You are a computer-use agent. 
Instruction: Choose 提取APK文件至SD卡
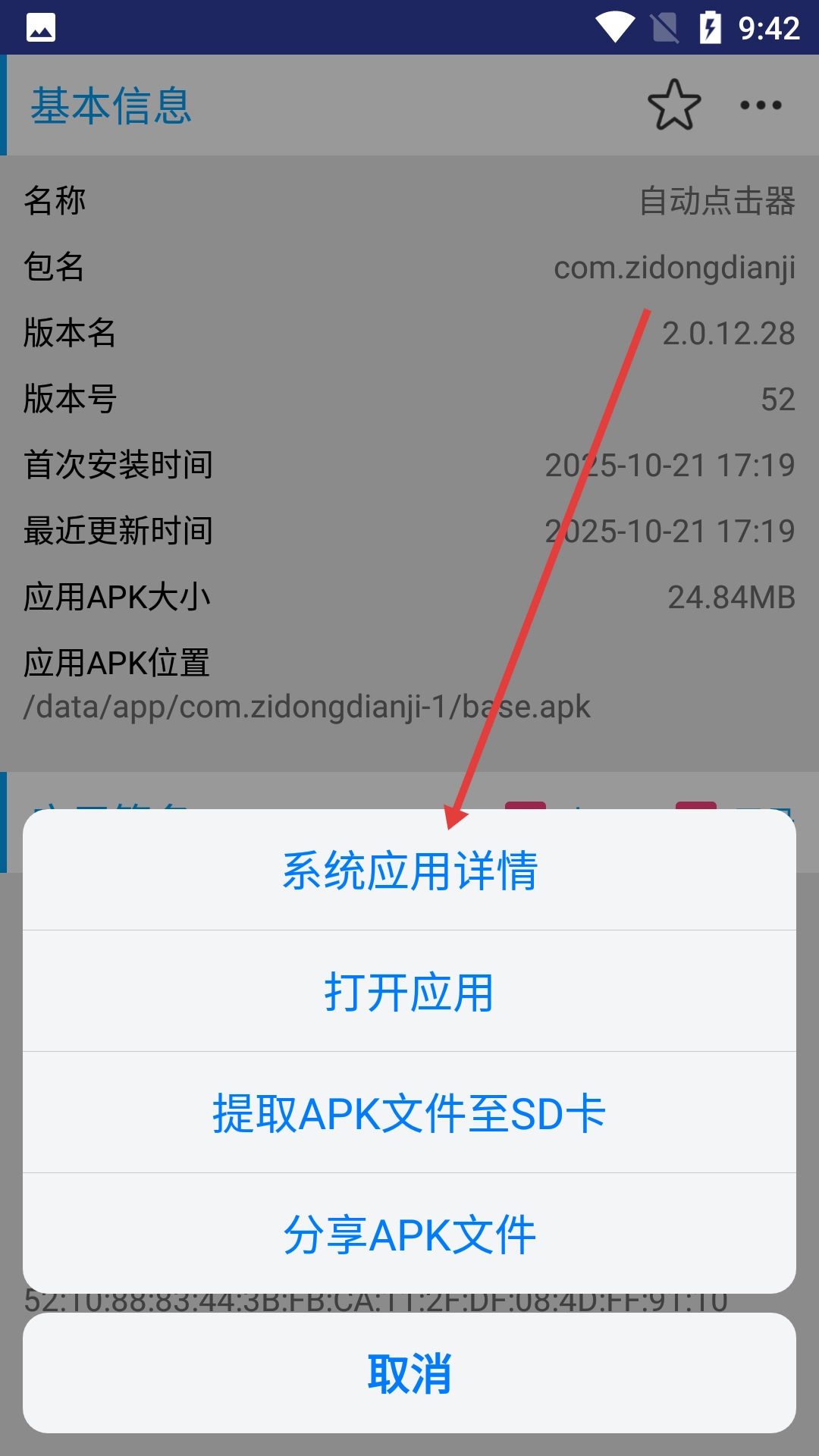[x=409, y=1113]
